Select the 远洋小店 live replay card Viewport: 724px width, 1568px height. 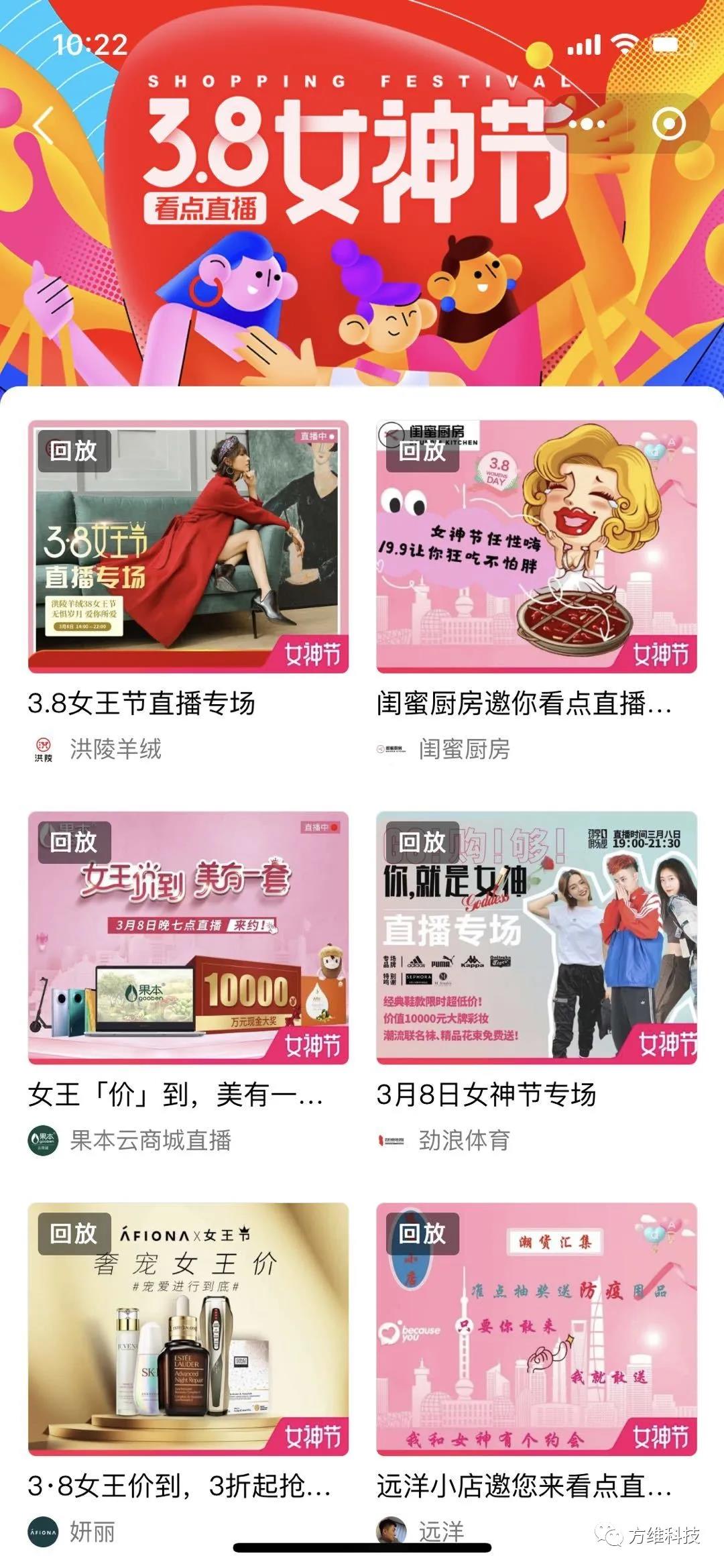[536, 1329]
